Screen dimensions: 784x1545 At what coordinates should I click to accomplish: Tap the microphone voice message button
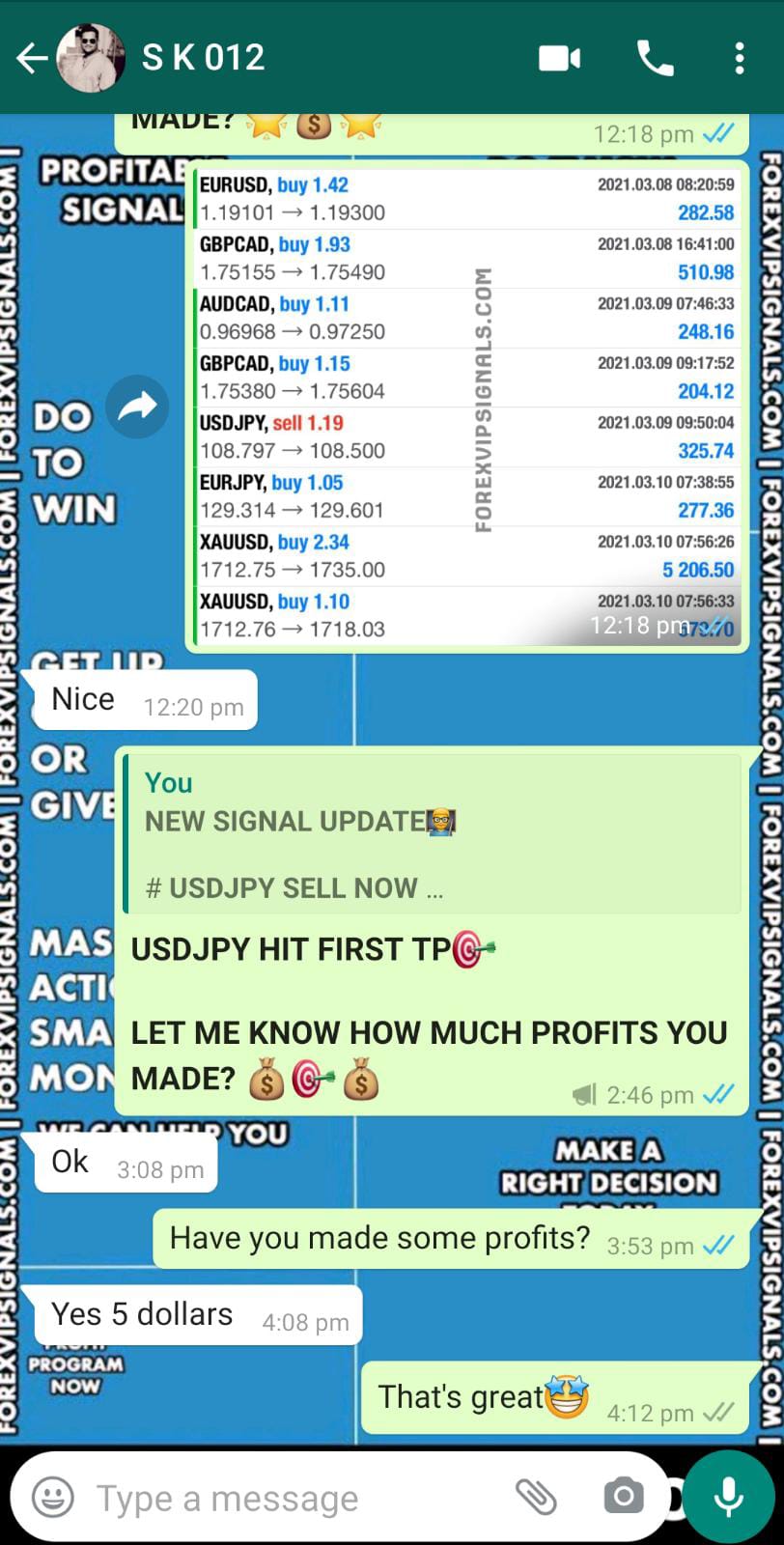pyautogui.click(x=729, y=1497)
